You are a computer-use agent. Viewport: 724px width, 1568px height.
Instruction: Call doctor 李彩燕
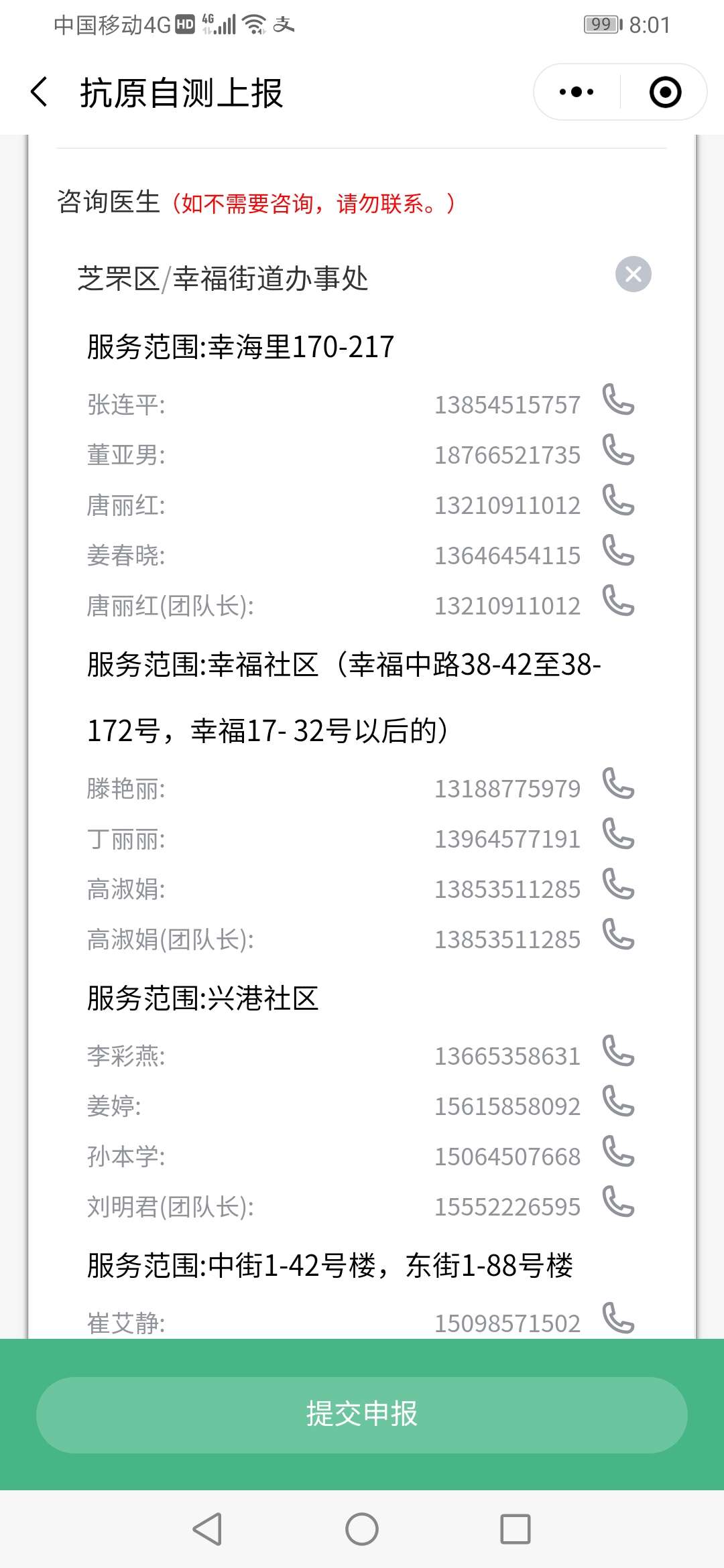coord(618,1051)
